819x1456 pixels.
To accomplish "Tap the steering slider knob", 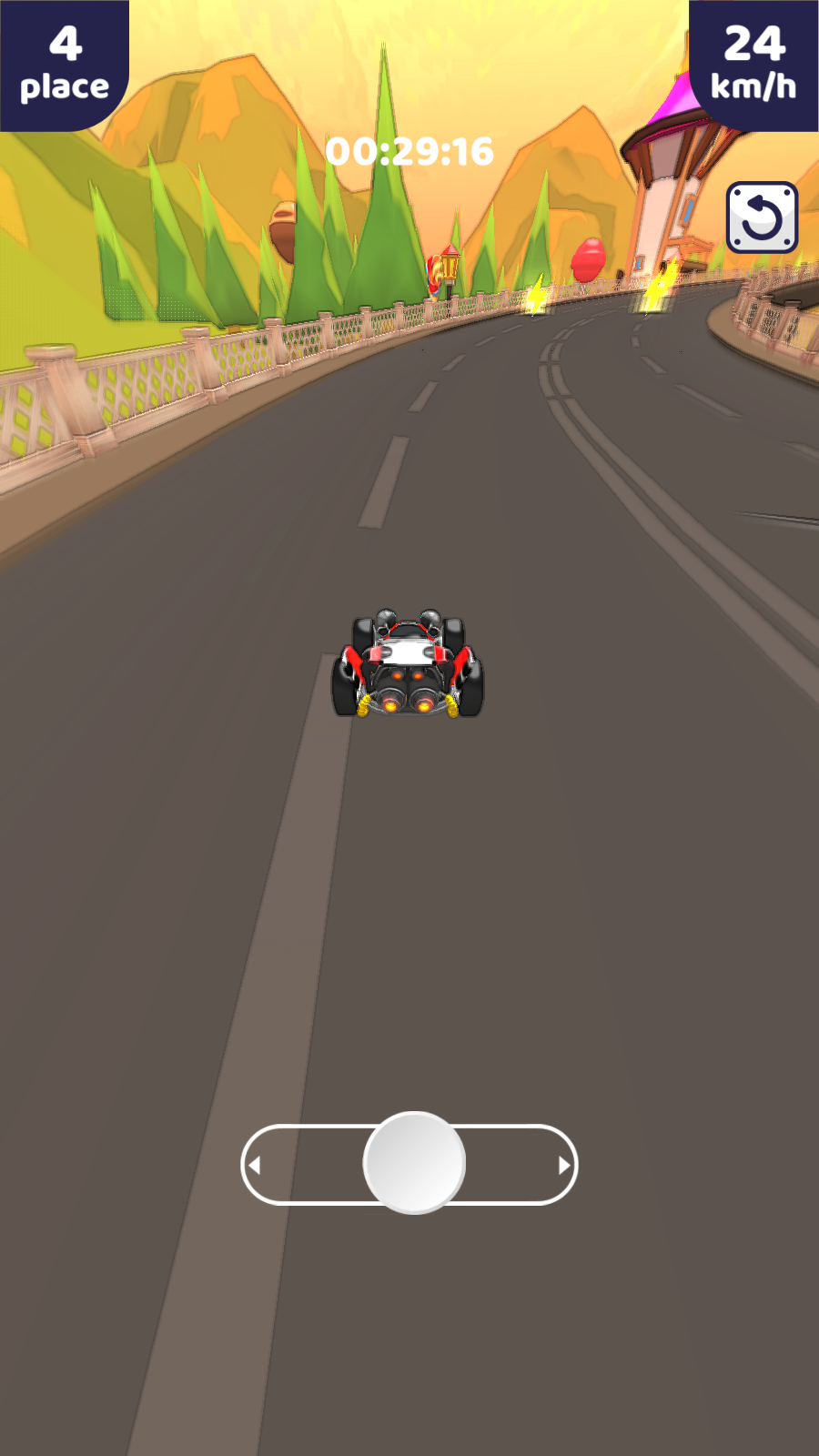I will tap(414, 1163).
